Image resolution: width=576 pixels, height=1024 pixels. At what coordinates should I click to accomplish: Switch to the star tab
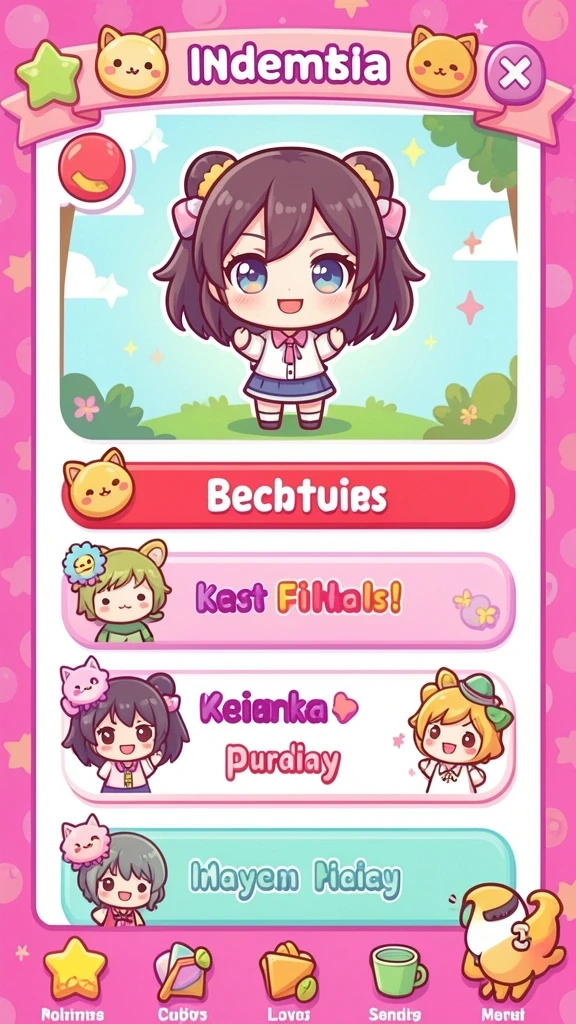pos(74,977)
